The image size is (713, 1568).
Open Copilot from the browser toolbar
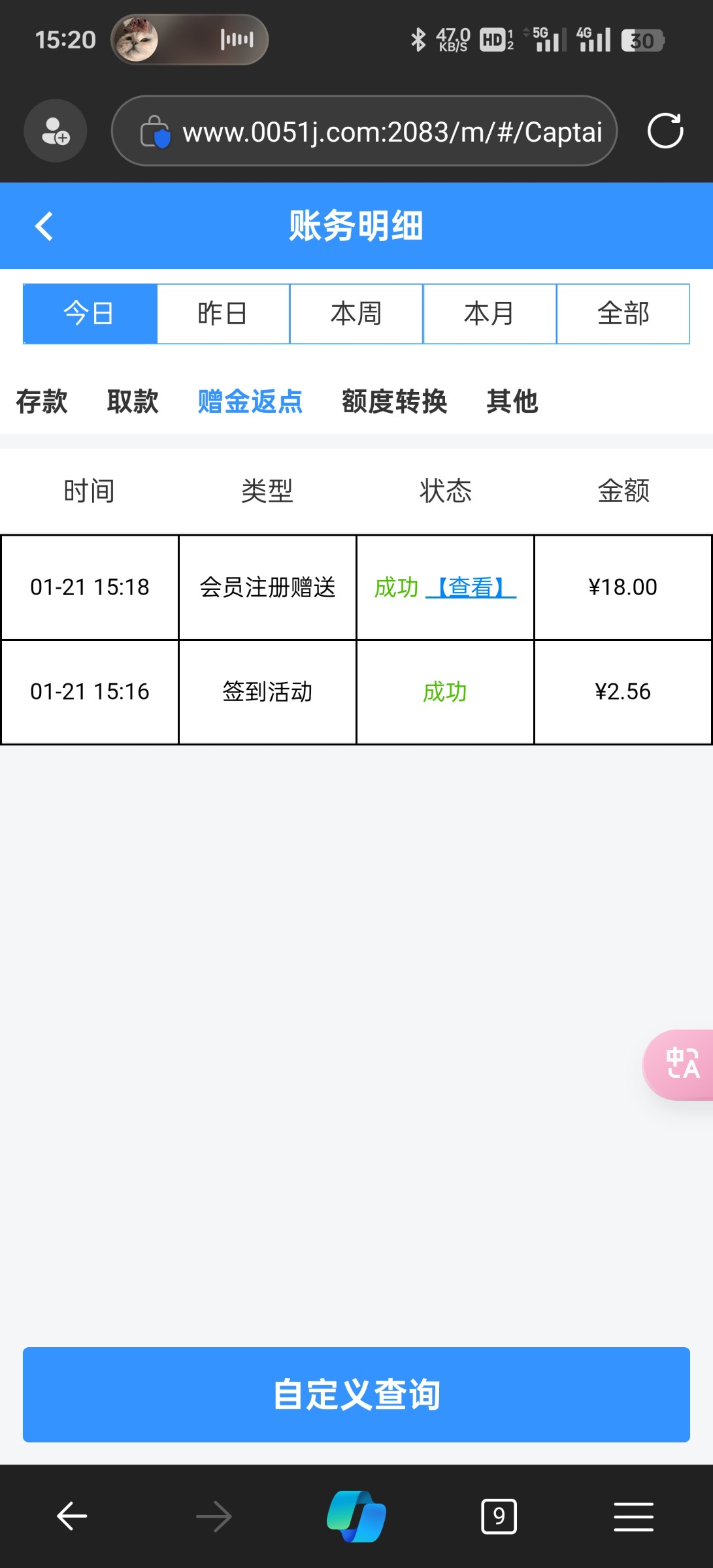pyautogui.click(x=356, y=1516)
